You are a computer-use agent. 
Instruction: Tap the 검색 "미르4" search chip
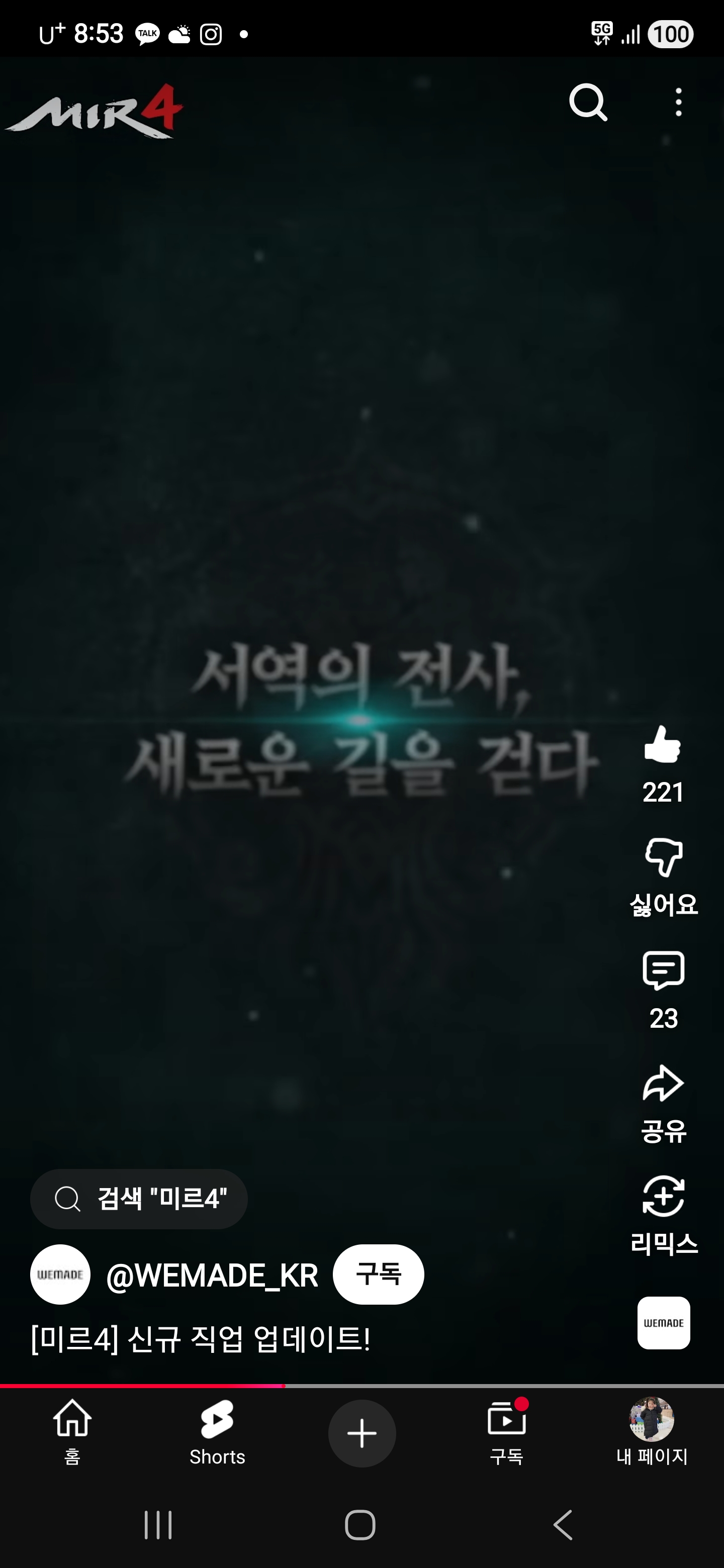[139, 1199]
